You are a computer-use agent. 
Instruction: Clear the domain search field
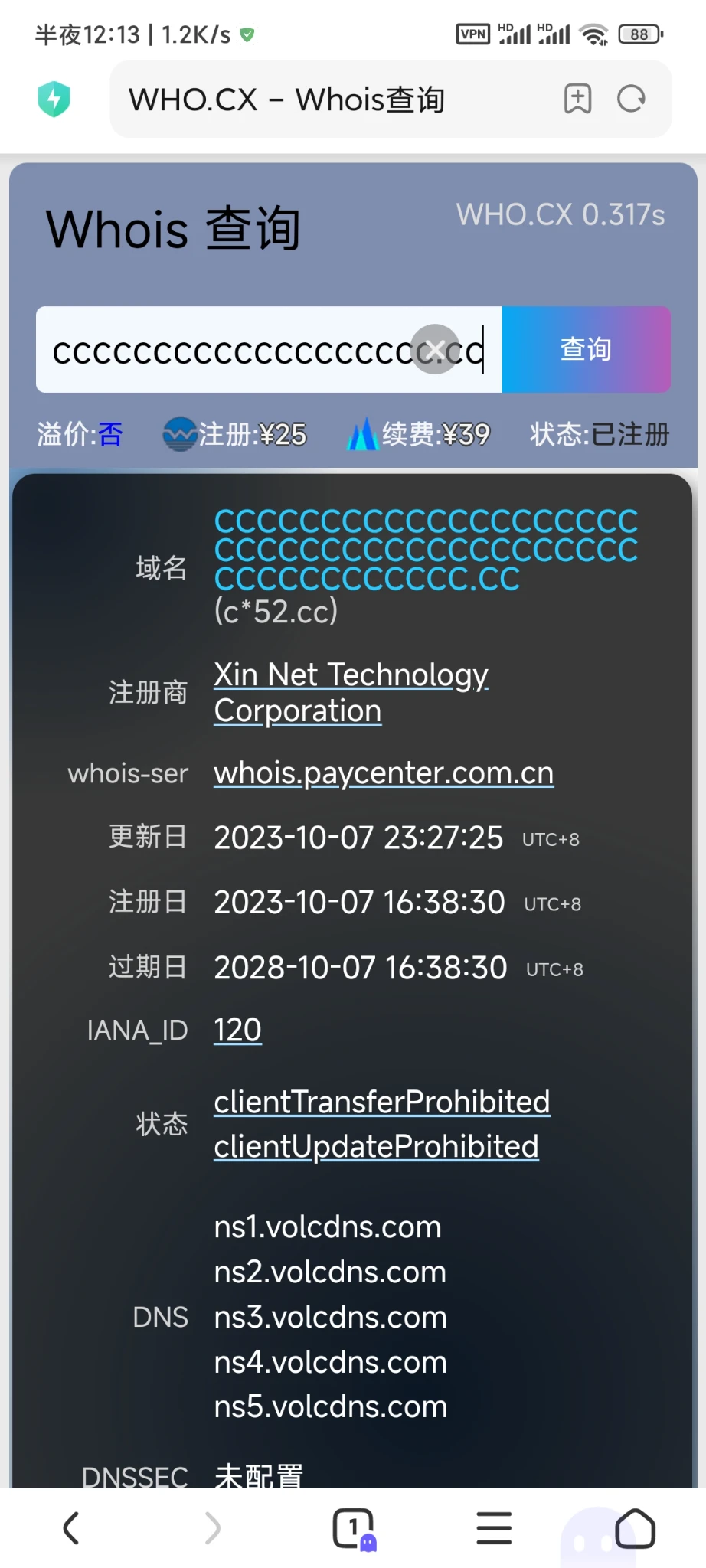pos(435,350)
